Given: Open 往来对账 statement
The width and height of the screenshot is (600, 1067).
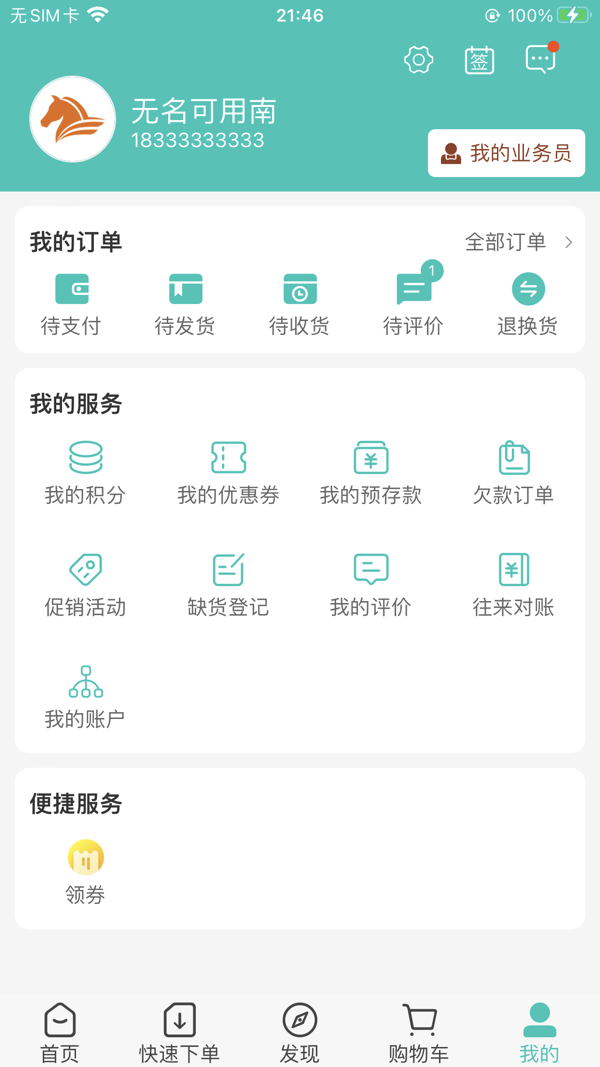Looking at the screenshot, I should pyautogui.click(x=513, y=585).
